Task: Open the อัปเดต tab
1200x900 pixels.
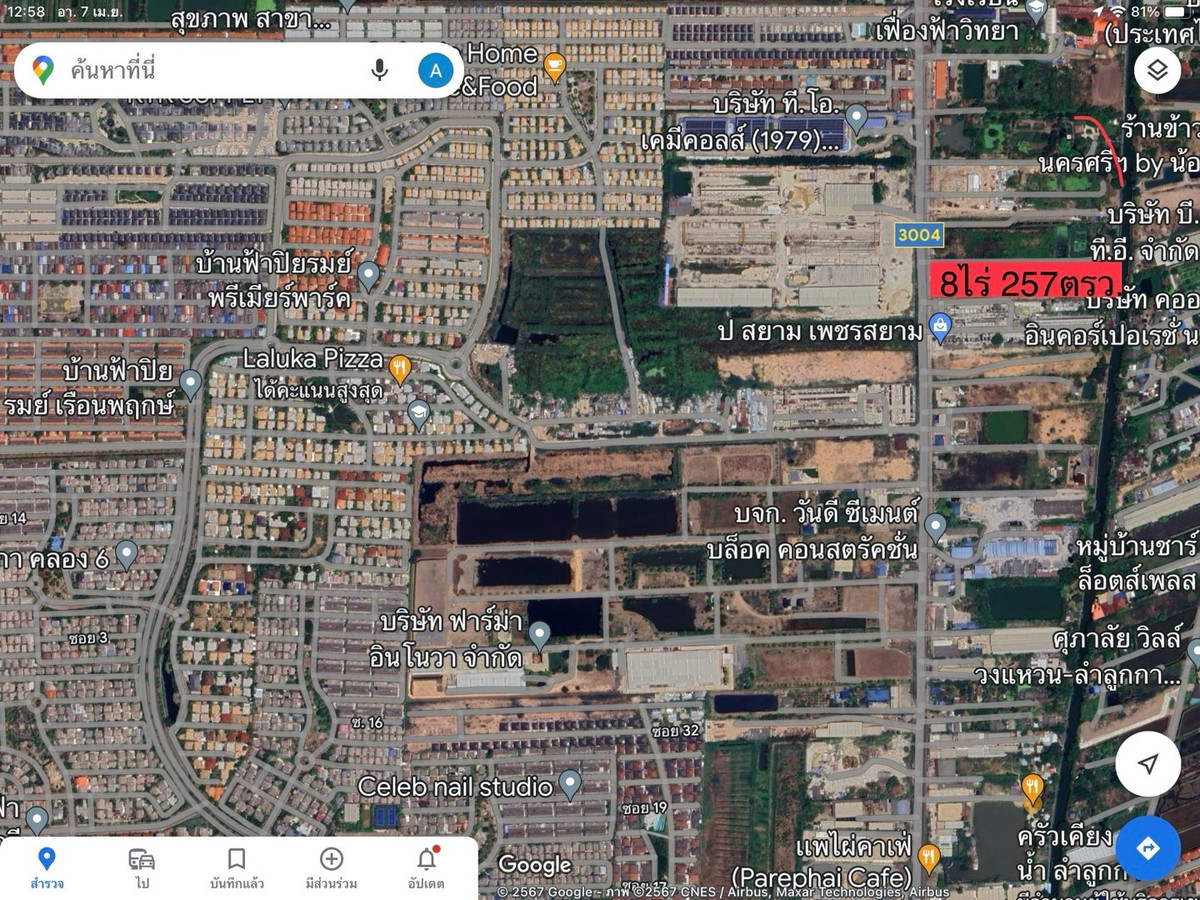Action: click(x=427, y=868)
